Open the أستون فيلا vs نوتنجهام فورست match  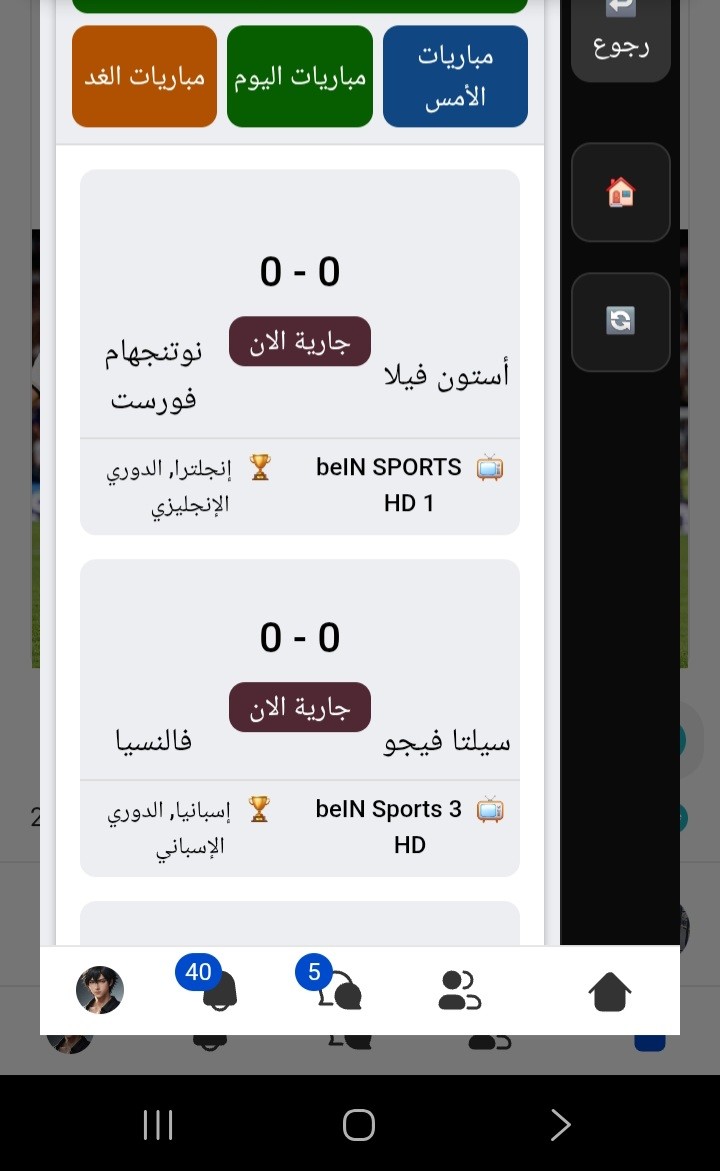pyautogui.click(x=299, y=351)
